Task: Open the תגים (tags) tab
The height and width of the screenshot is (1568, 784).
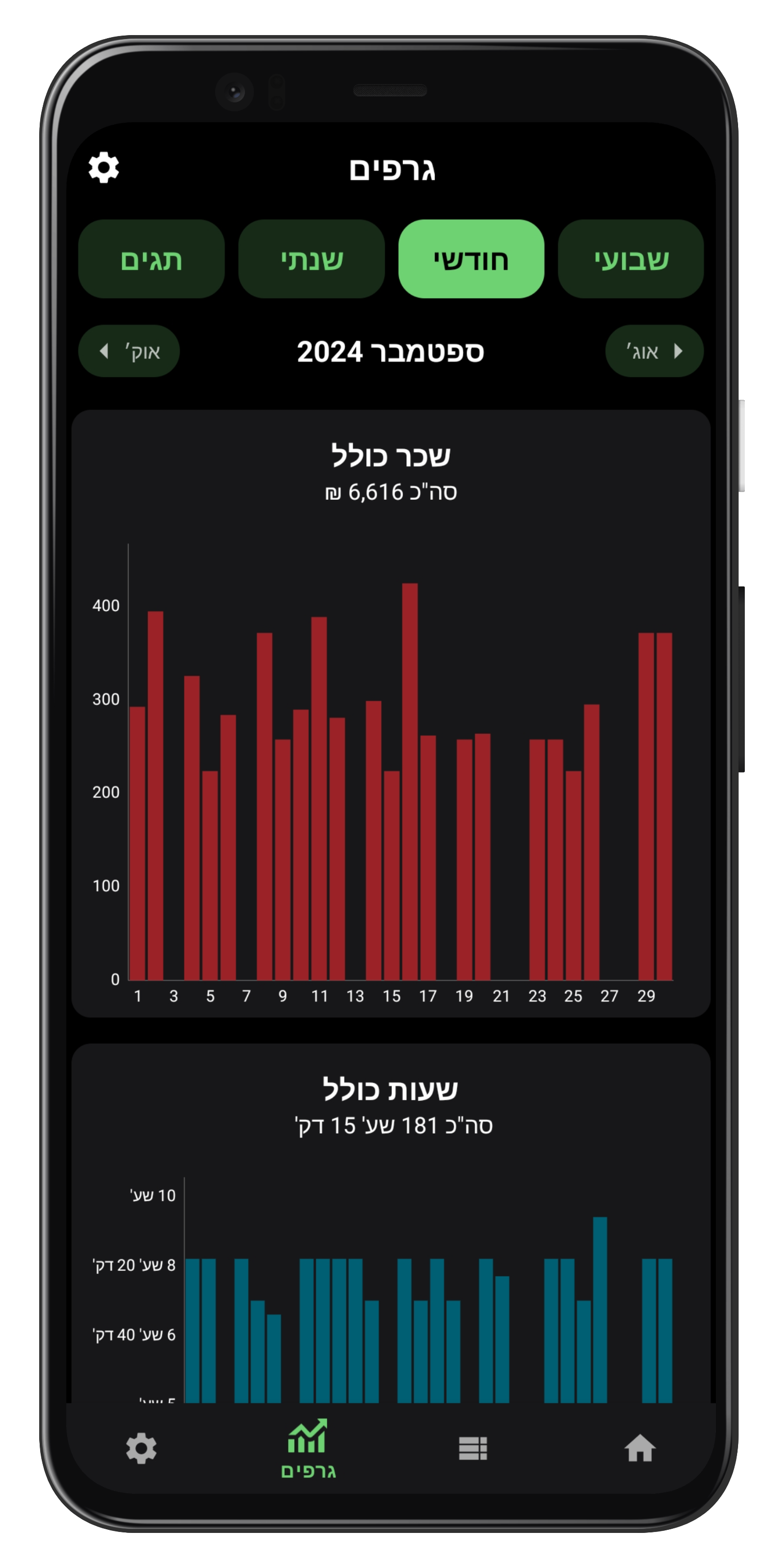Action: [x=152, y=259]
